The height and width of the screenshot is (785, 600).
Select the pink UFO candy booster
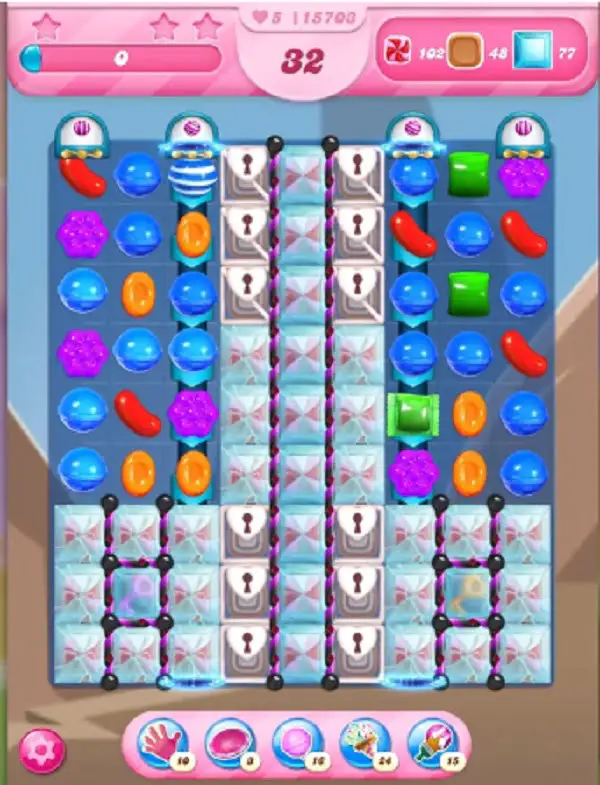pyautogui.click(x=229, y=743)
